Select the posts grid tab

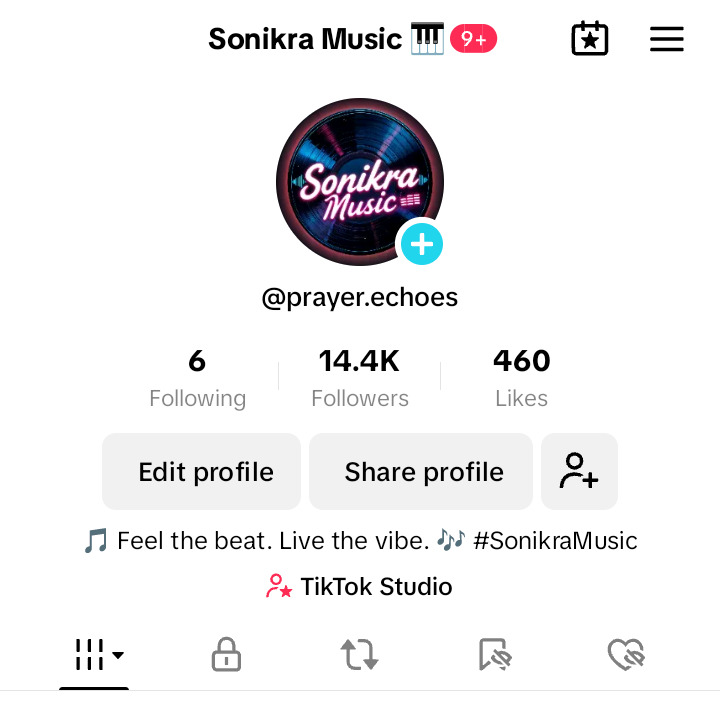click(x=95, y=656)
